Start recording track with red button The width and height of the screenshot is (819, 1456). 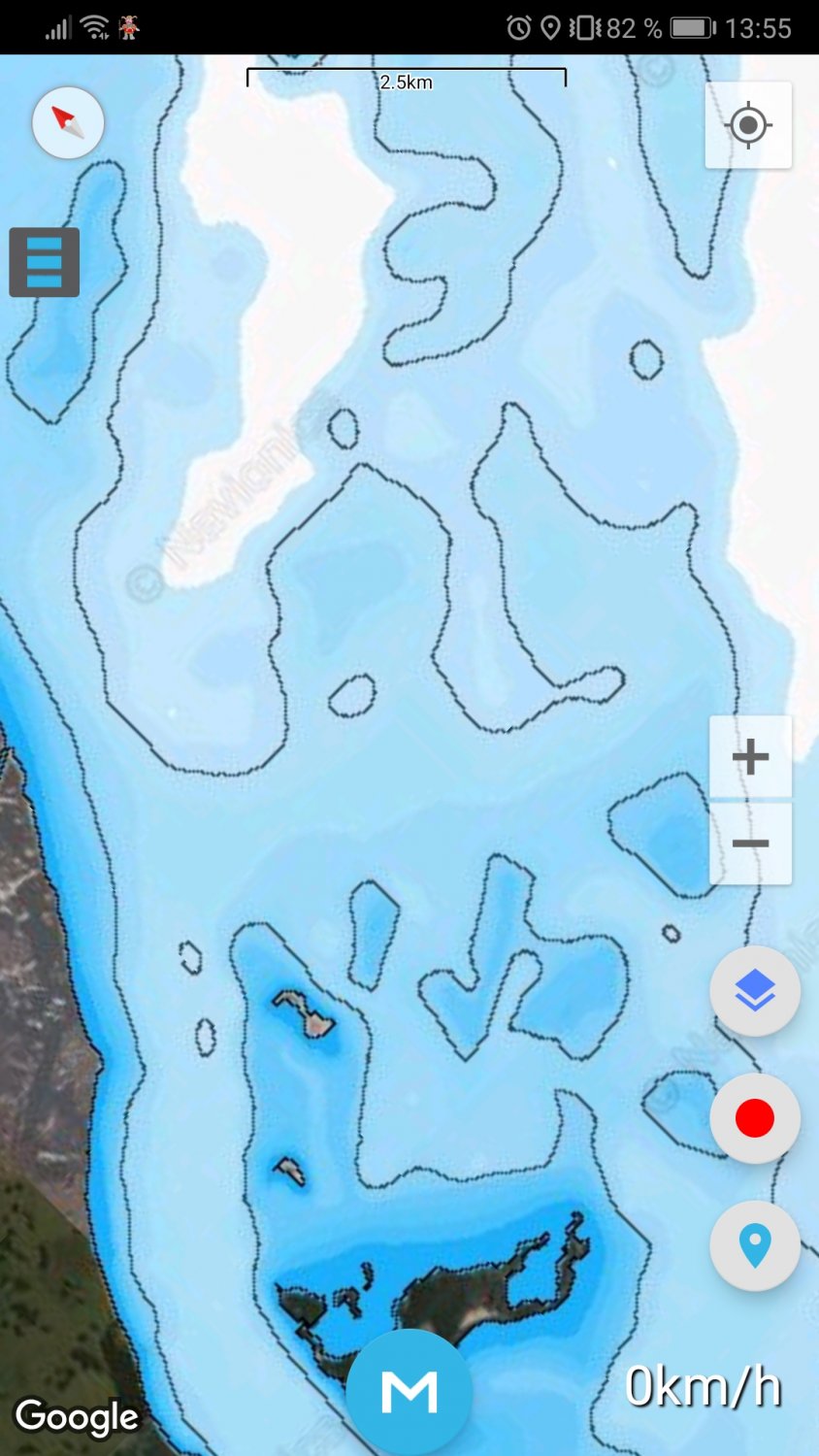pyautogui.click(x=754, y=1118)
